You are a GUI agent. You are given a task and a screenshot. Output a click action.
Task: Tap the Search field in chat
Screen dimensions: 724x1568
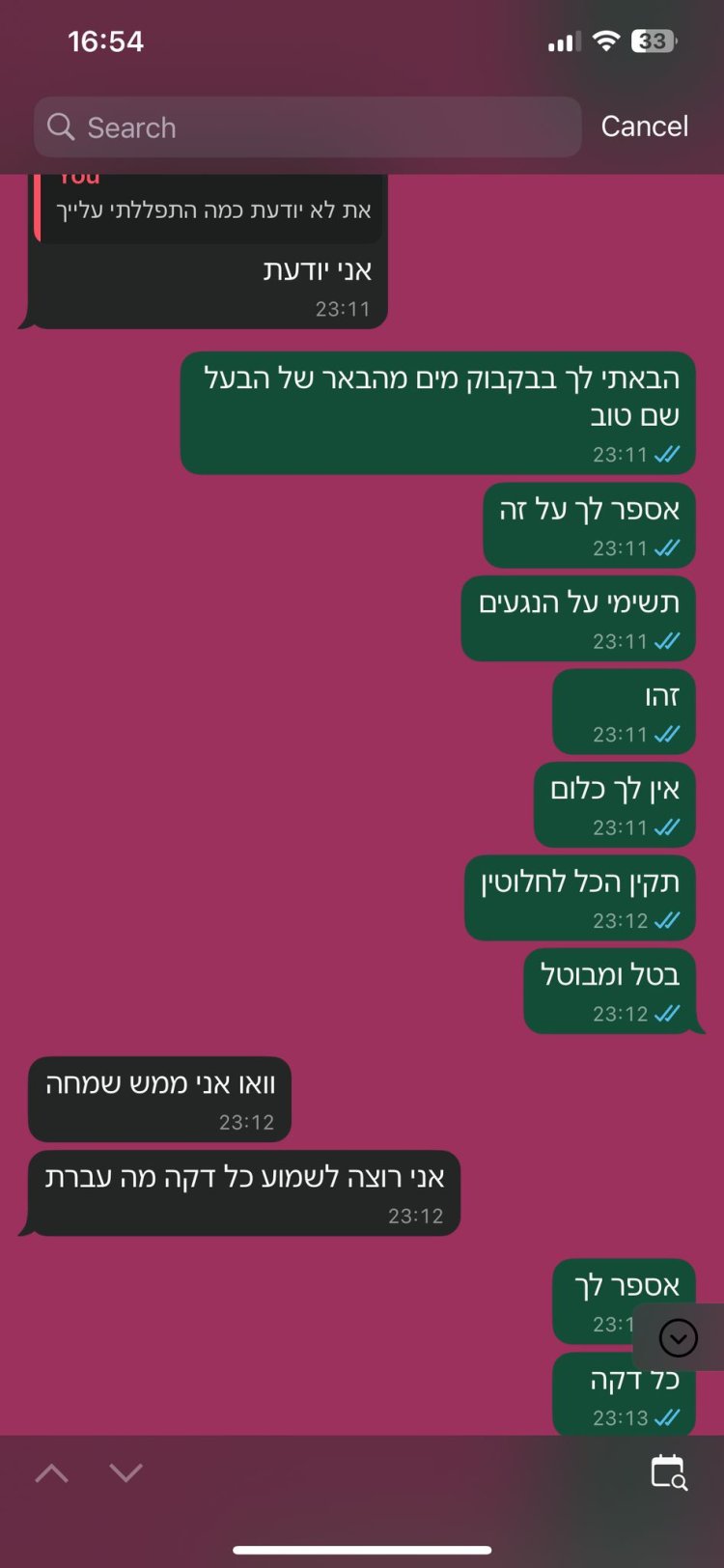click(307, 127)
